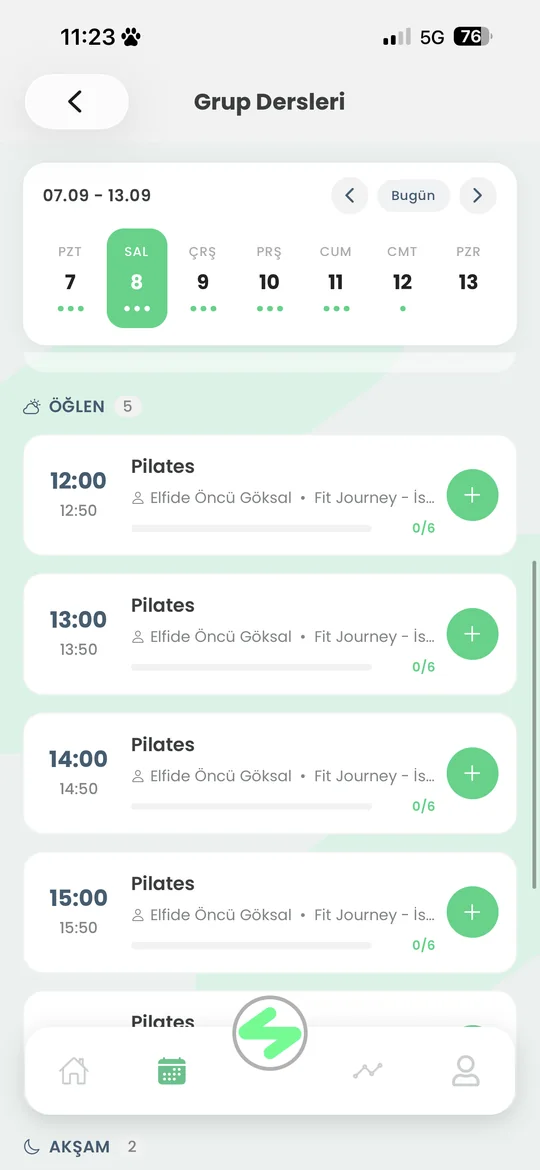Open the 13:00 Pilates class card
Image resolution: width=540 pixels, height=1170 pixels.
pos(270,634)
